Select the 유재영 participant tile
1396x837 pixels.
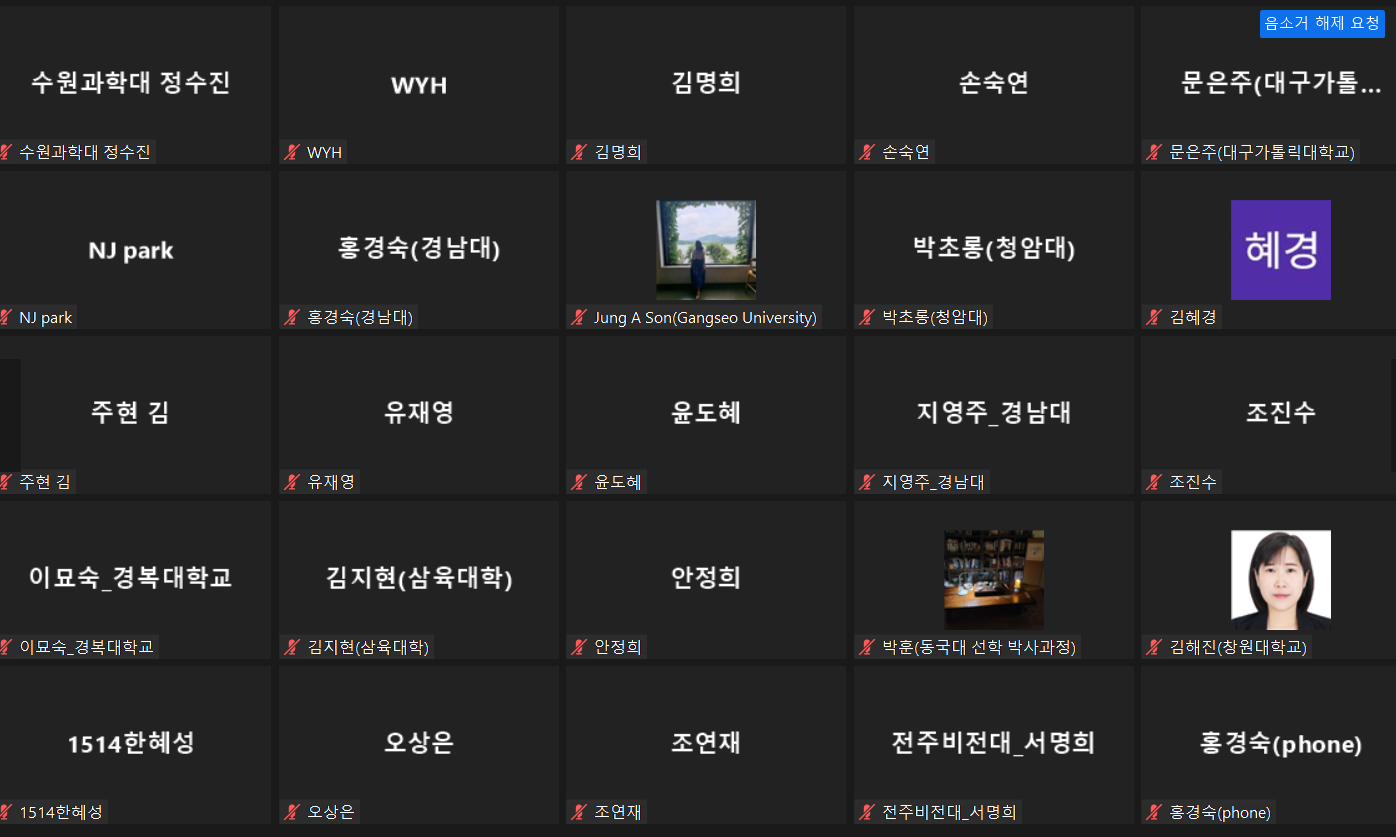419,414
